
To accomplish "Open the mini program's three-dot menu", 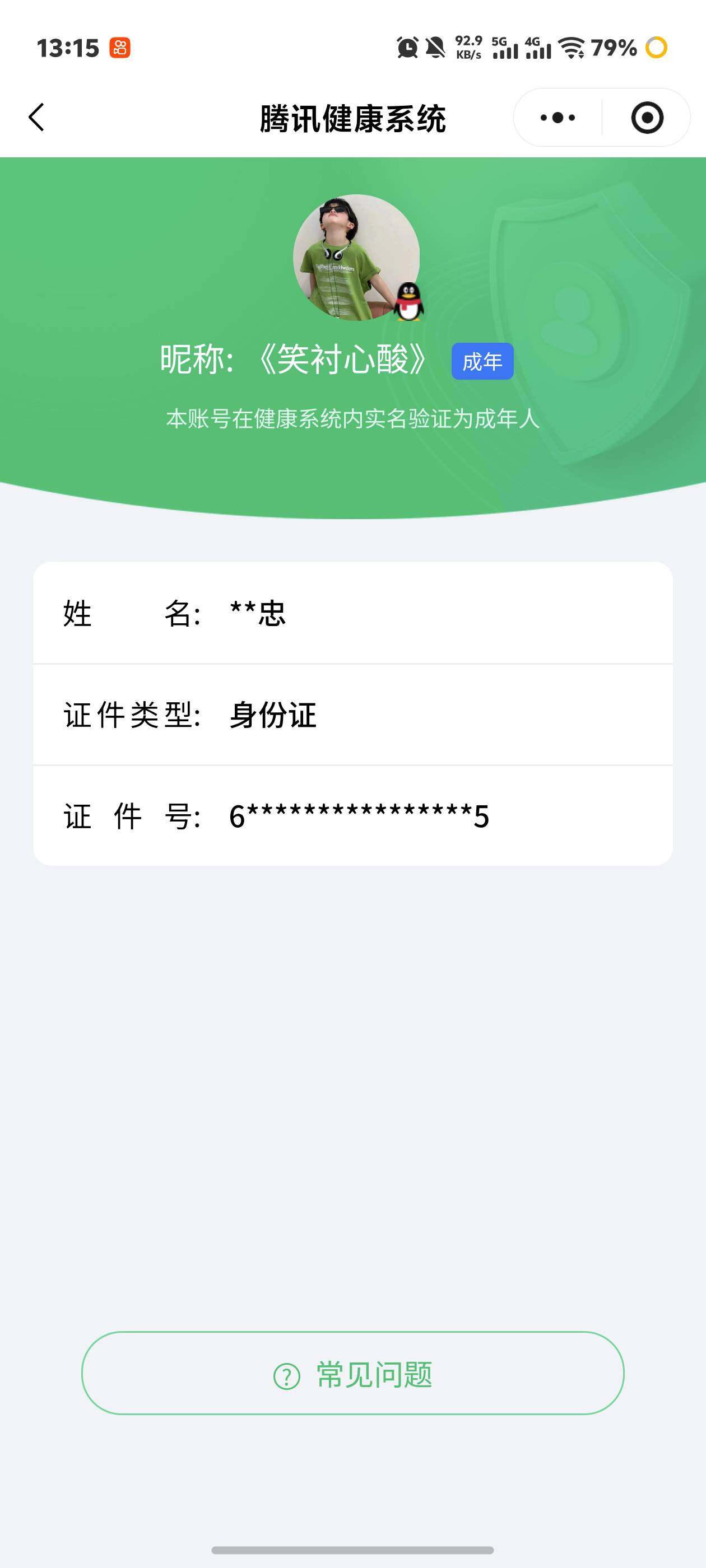I will click(x=558, y=118).
